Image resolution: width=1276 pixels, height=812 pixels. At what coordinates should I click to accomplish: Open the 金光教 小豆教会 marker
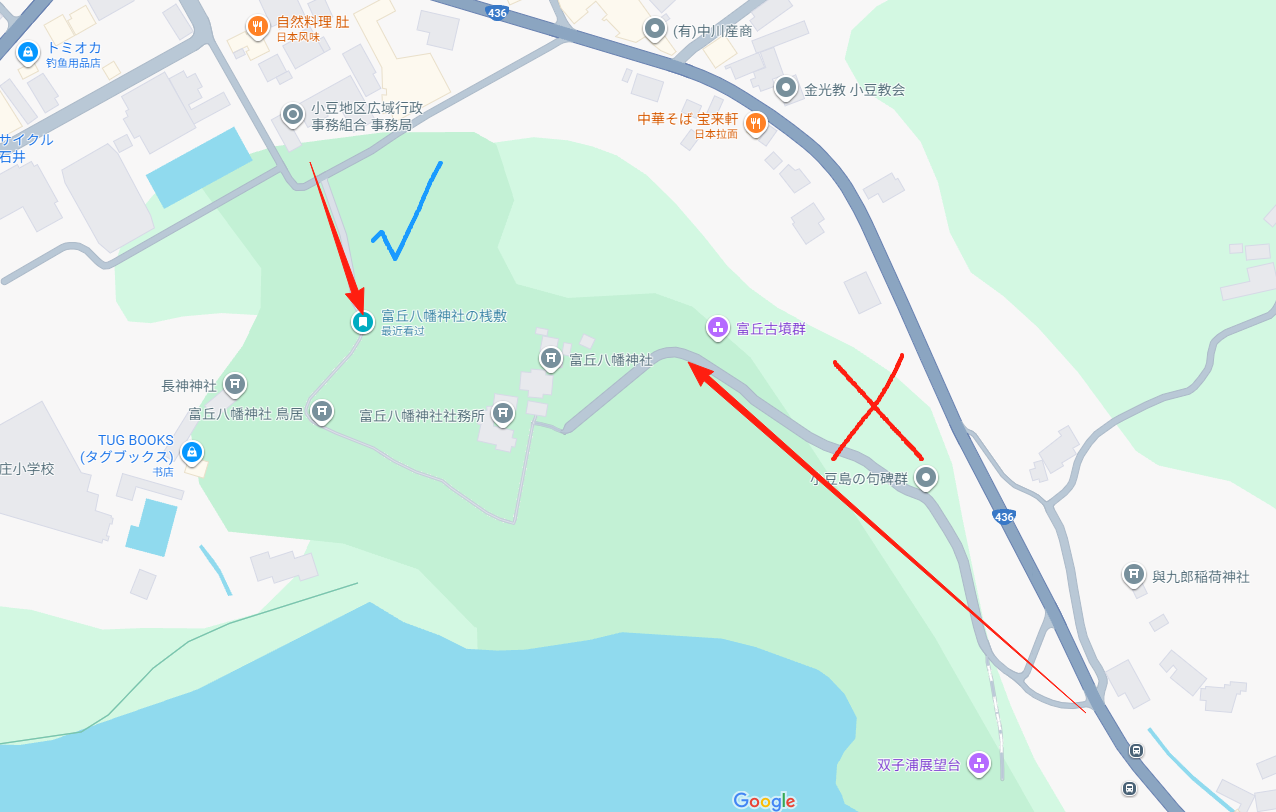[x=786, y=87]
